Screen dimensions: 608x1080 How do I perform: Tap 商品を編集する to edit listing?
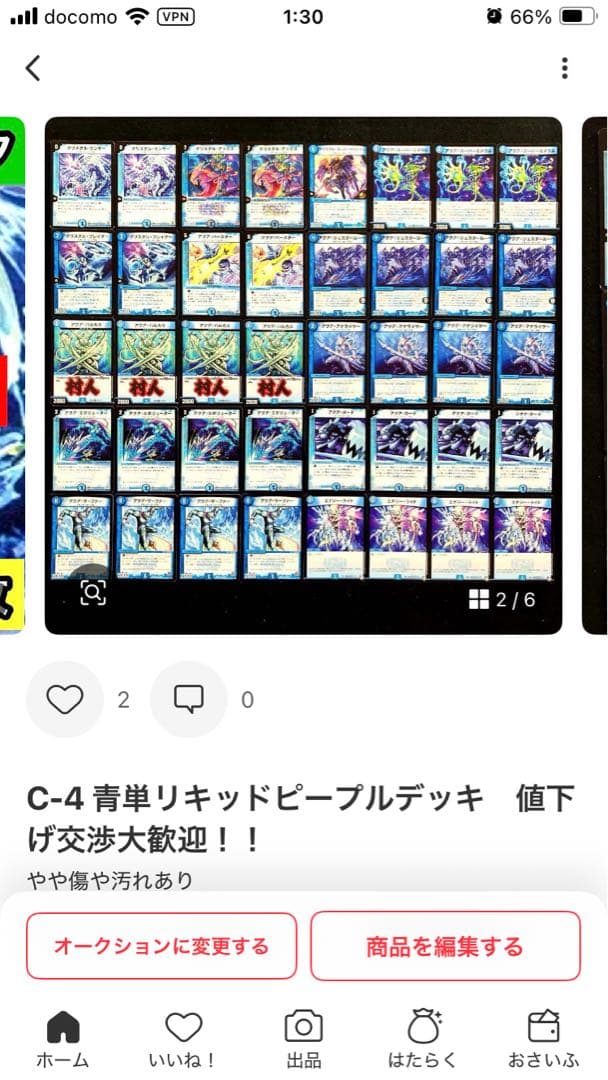[445, 946]
